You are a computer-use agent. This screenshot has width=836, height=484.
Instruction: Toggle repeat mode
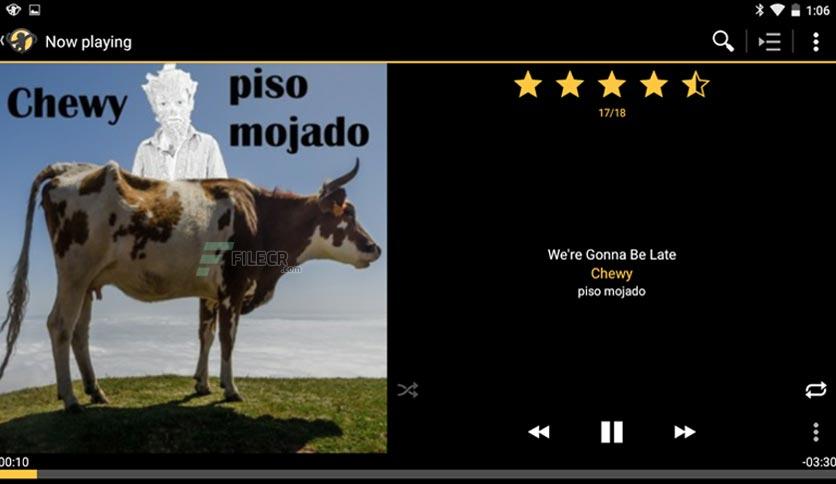pyautogui.click(x=815, y=390)
